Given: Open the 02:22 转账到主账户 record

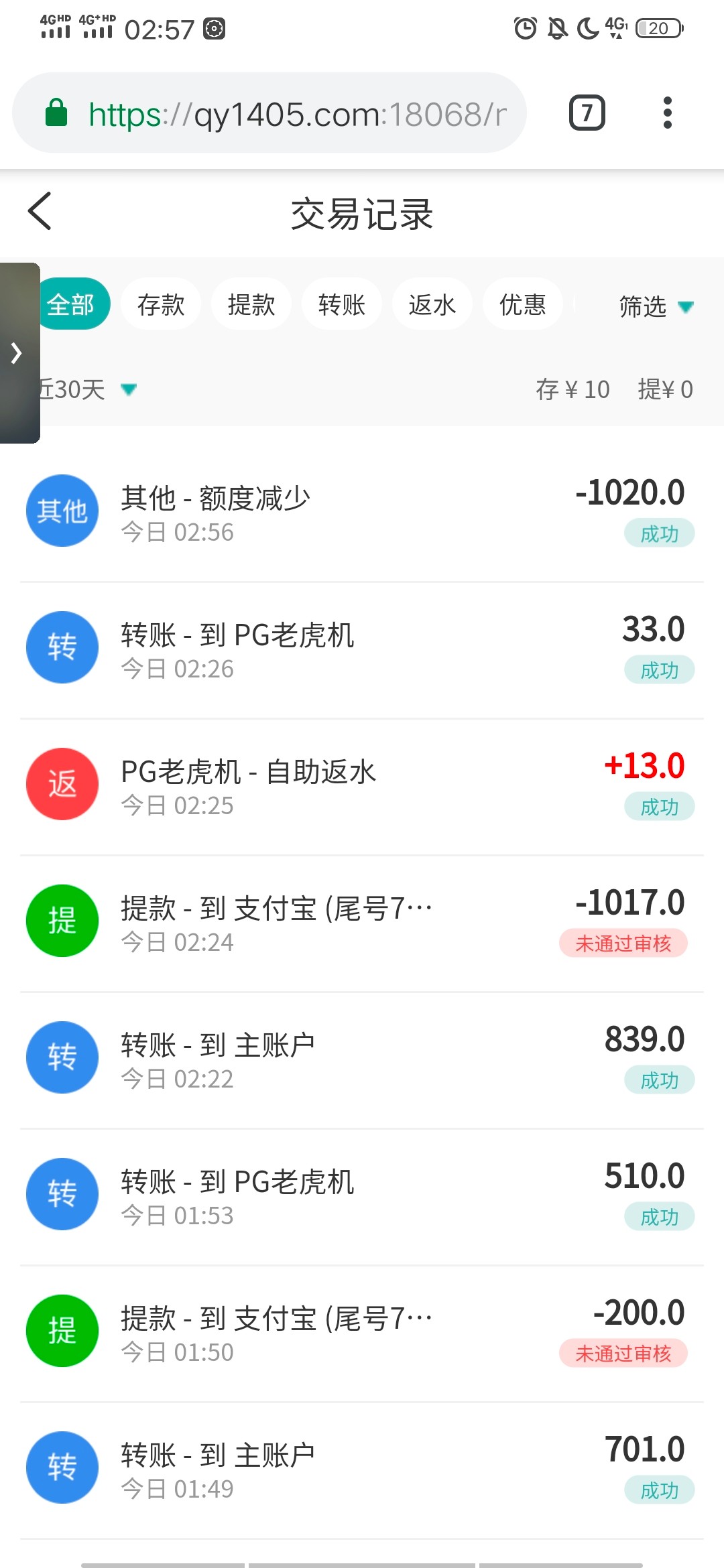Looking at the screenshot, I should coord(362,1059).
